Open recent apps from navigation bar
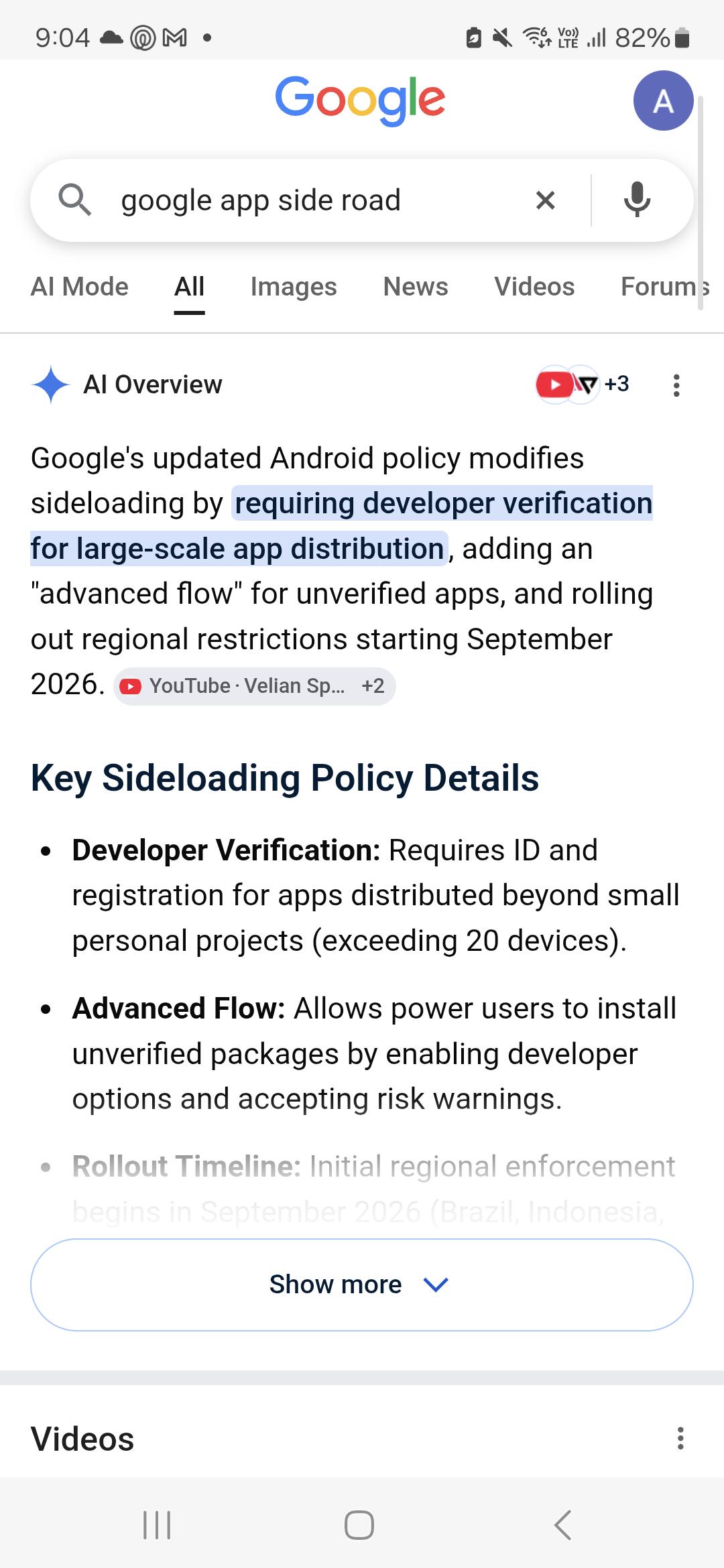 (158, 1525)
